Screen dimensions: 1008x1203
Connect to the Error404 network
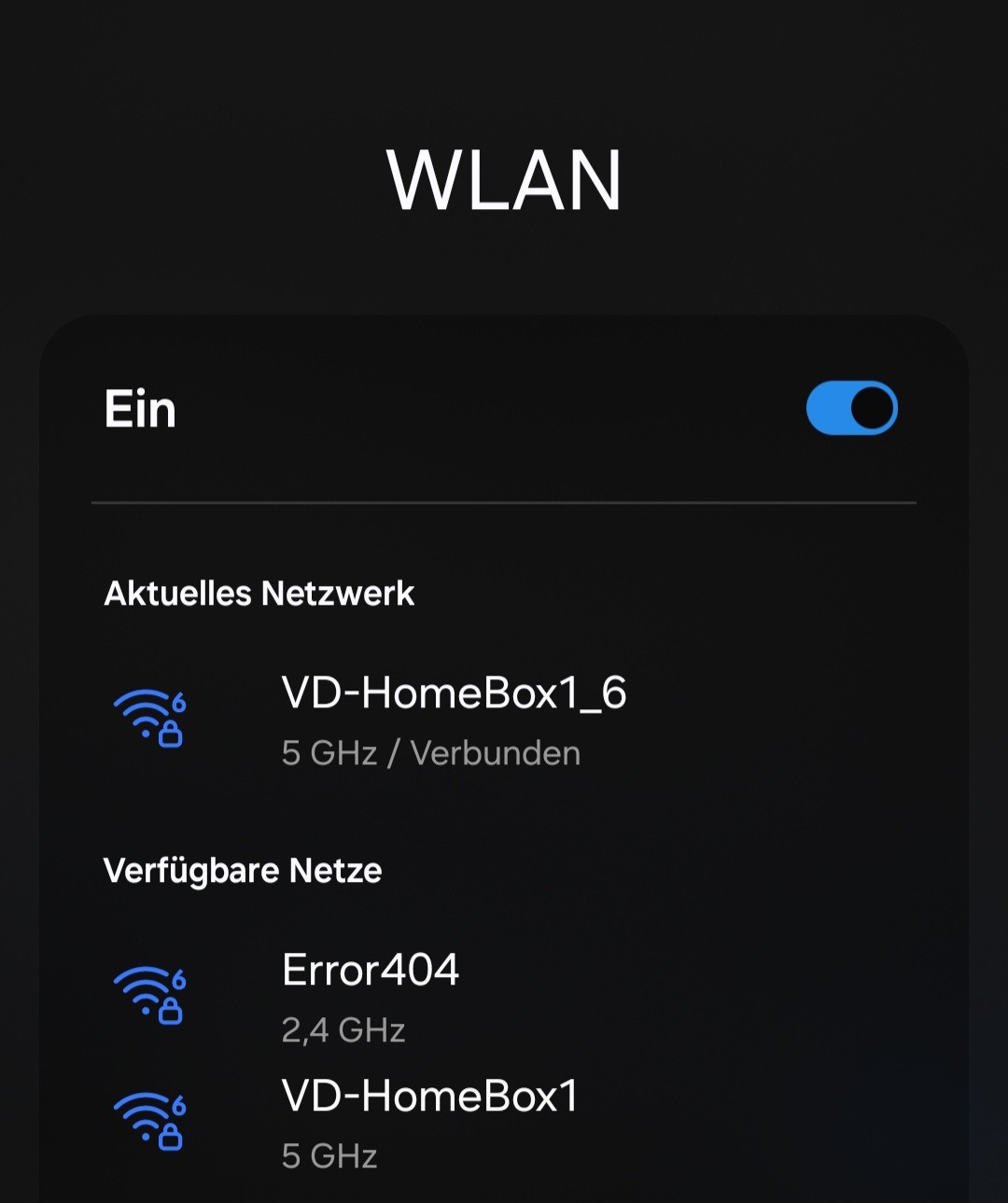371,996
